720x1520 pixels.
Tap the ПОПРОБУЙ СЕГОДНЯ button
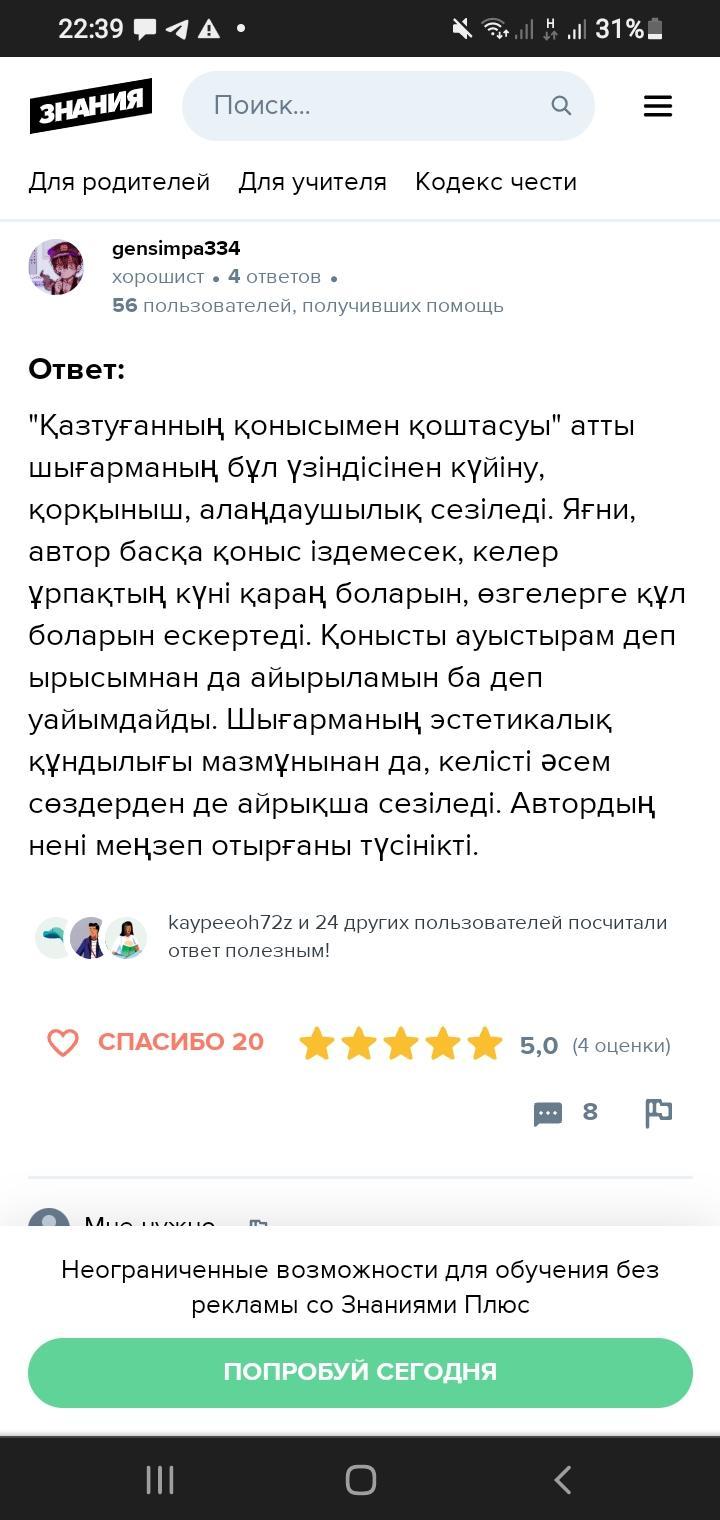tap(360, 1372)
